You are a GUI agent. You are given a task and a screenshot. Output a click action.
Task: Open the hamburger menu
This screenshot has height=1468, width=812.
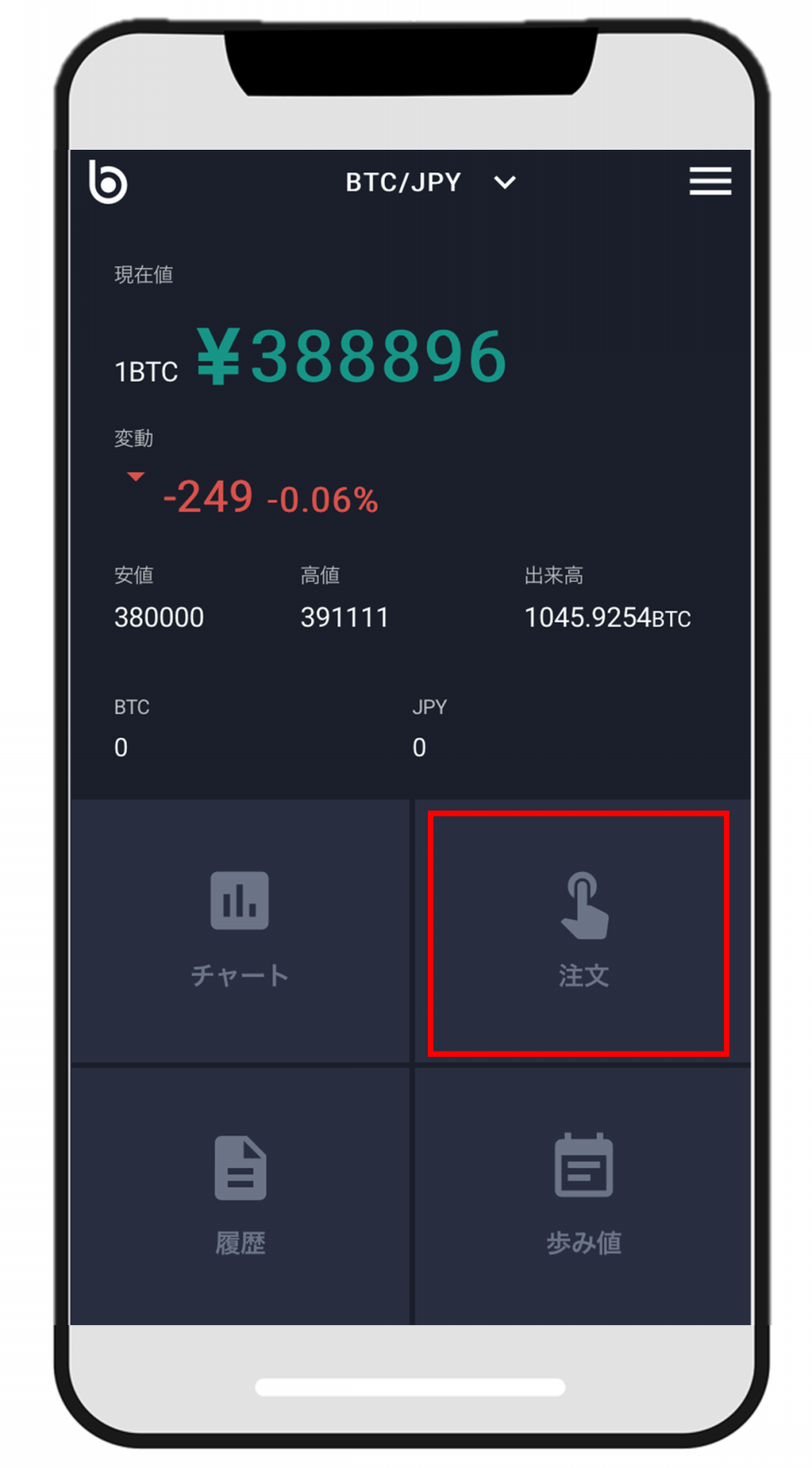(710, 181)
